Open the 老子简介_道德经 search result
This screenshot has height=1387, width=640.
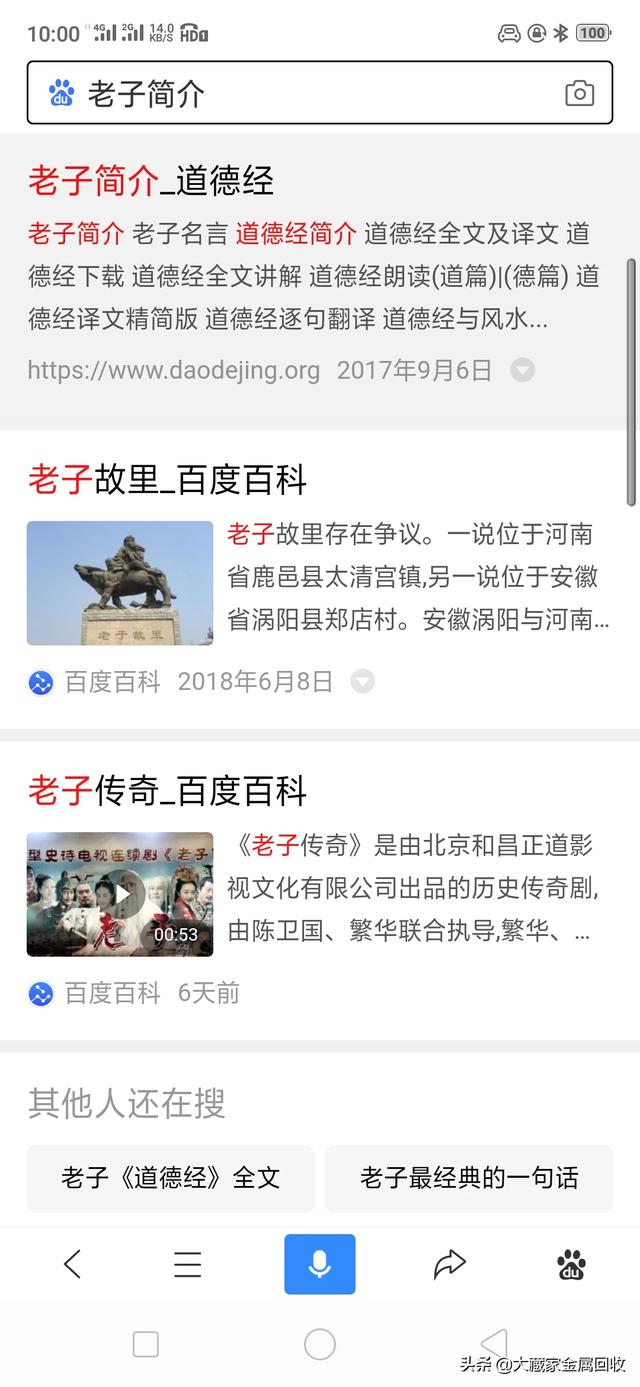pos(151,181)
